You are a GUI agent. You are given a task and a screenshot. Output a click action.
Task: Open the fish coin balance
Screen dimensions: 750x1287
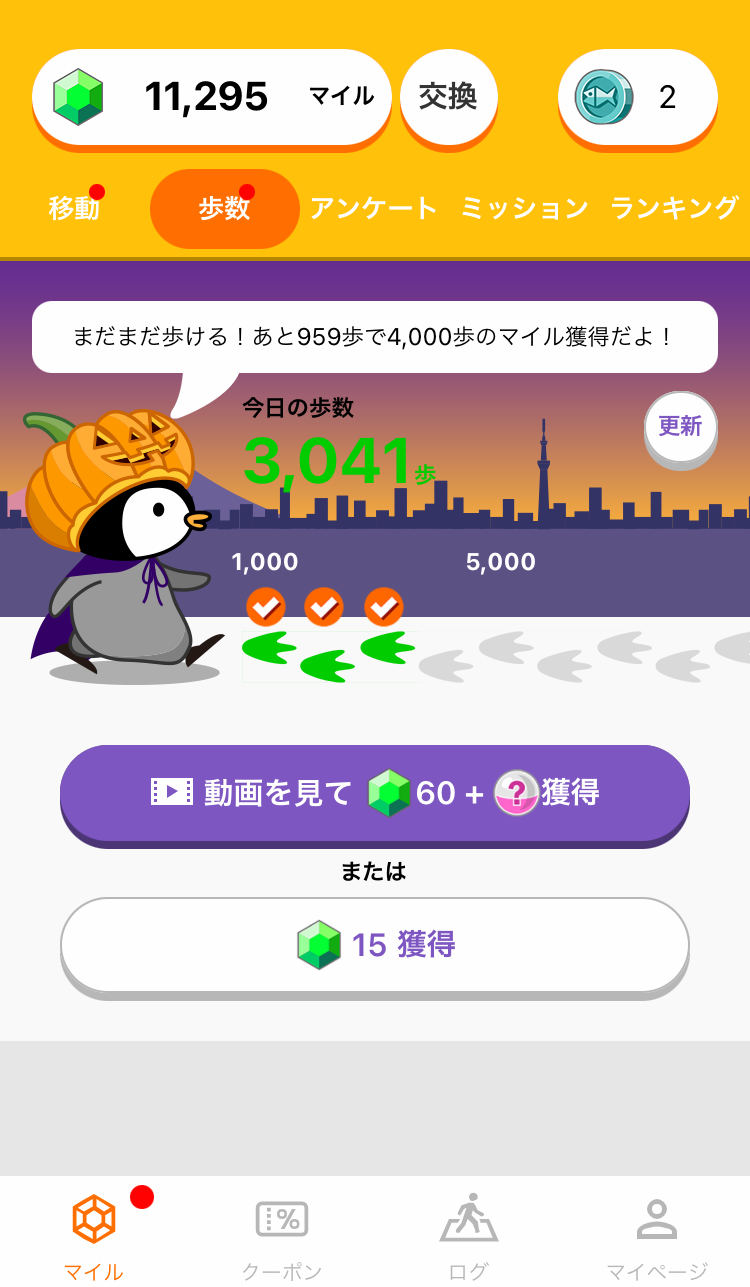[637, 97]
